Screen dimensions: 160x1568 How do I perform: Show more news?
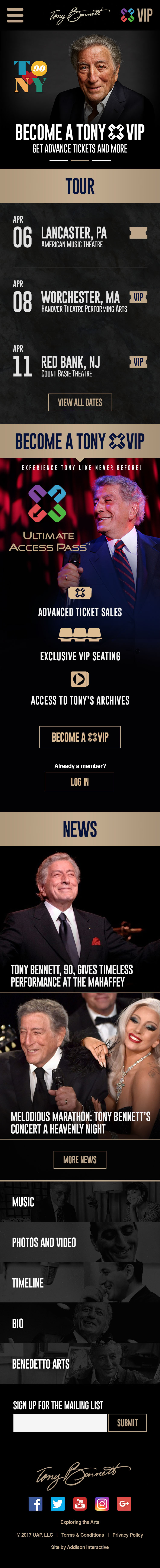(x=80, y=1160)
